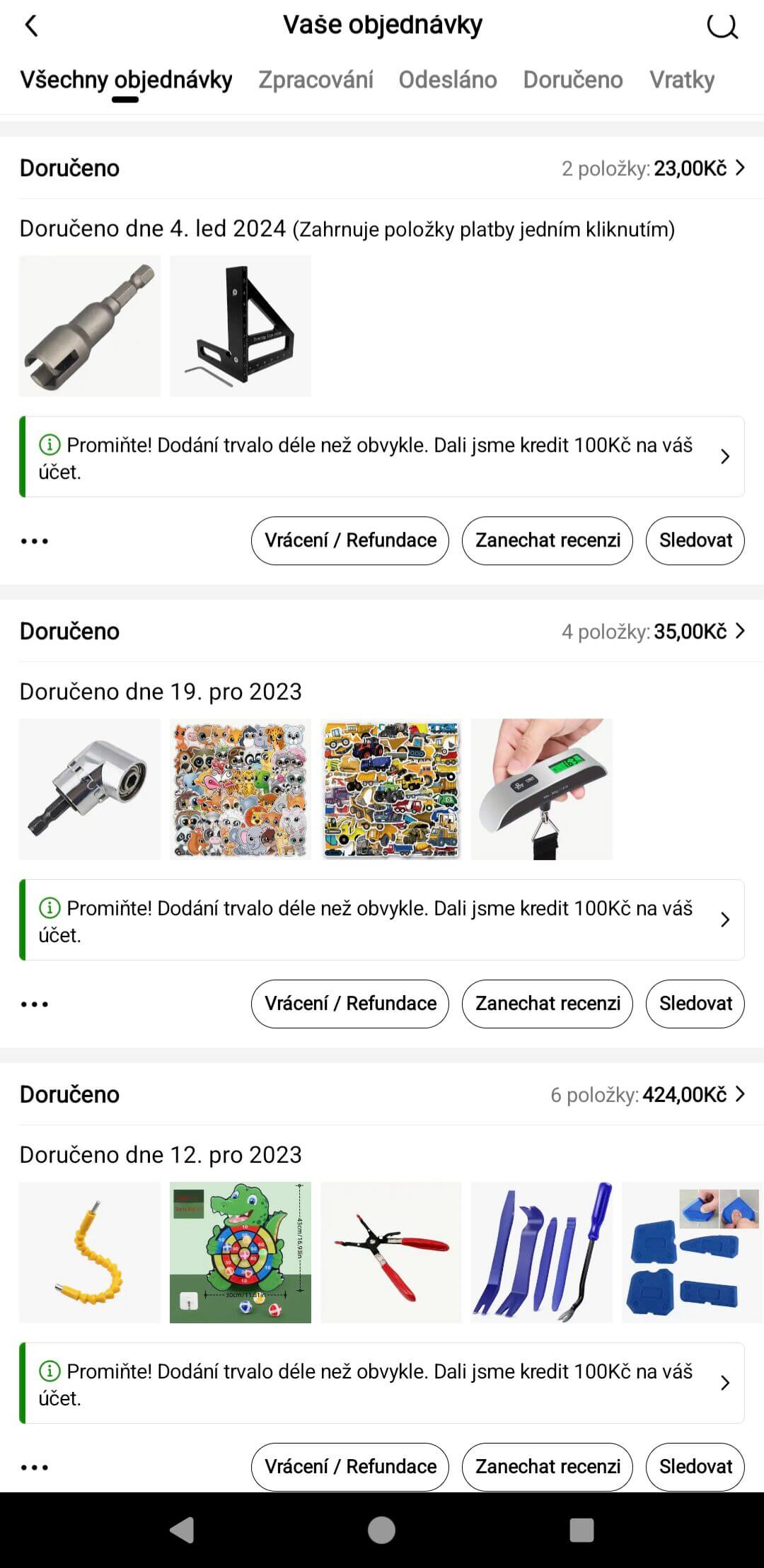
Task: Open the luggage scale product image
Action: [542, 789]
